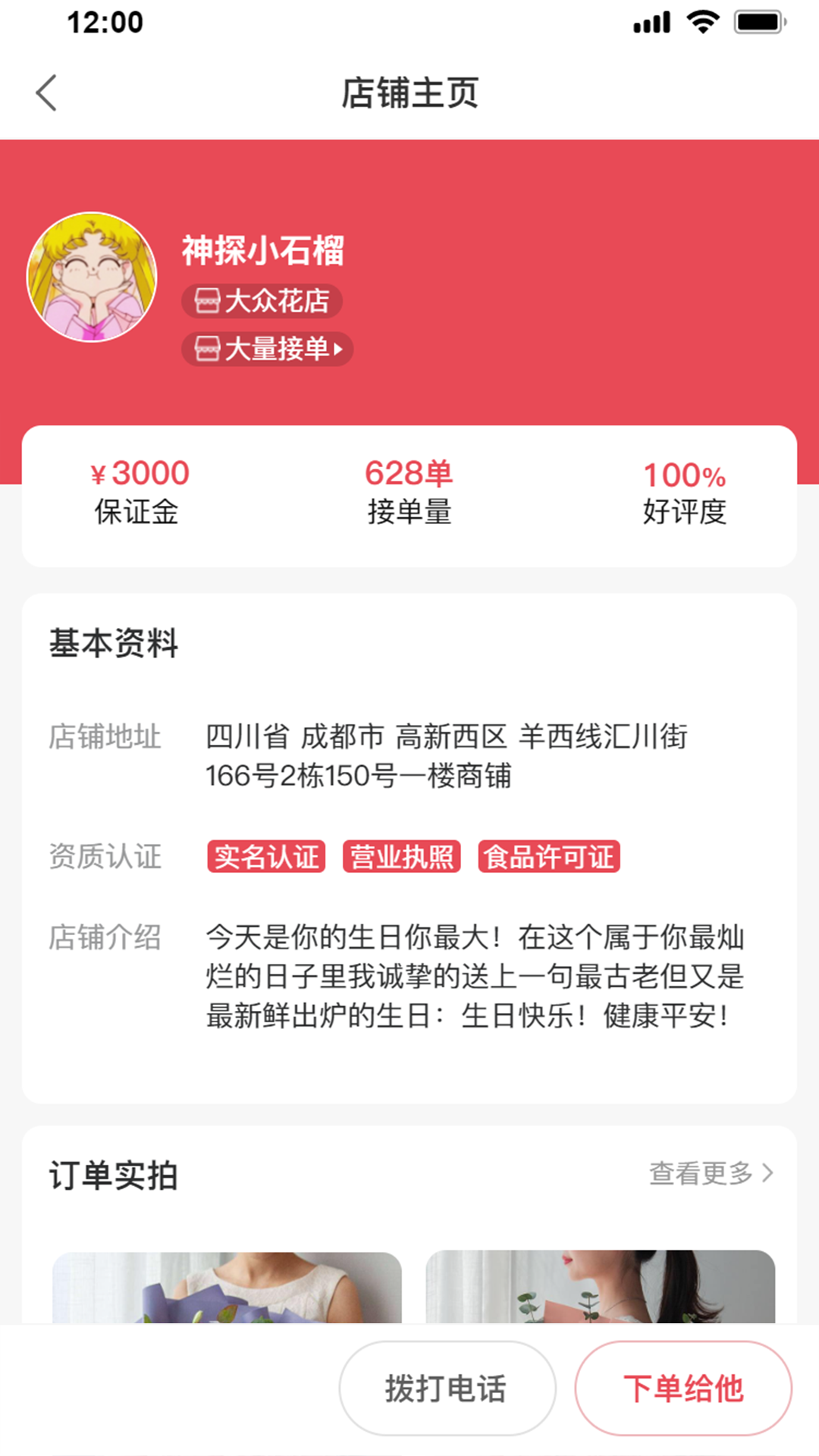Viewport: 819px width, 1456px height.
Task: Open 查看更多 in 订单实拍
Action: [x=711, y=1173]
